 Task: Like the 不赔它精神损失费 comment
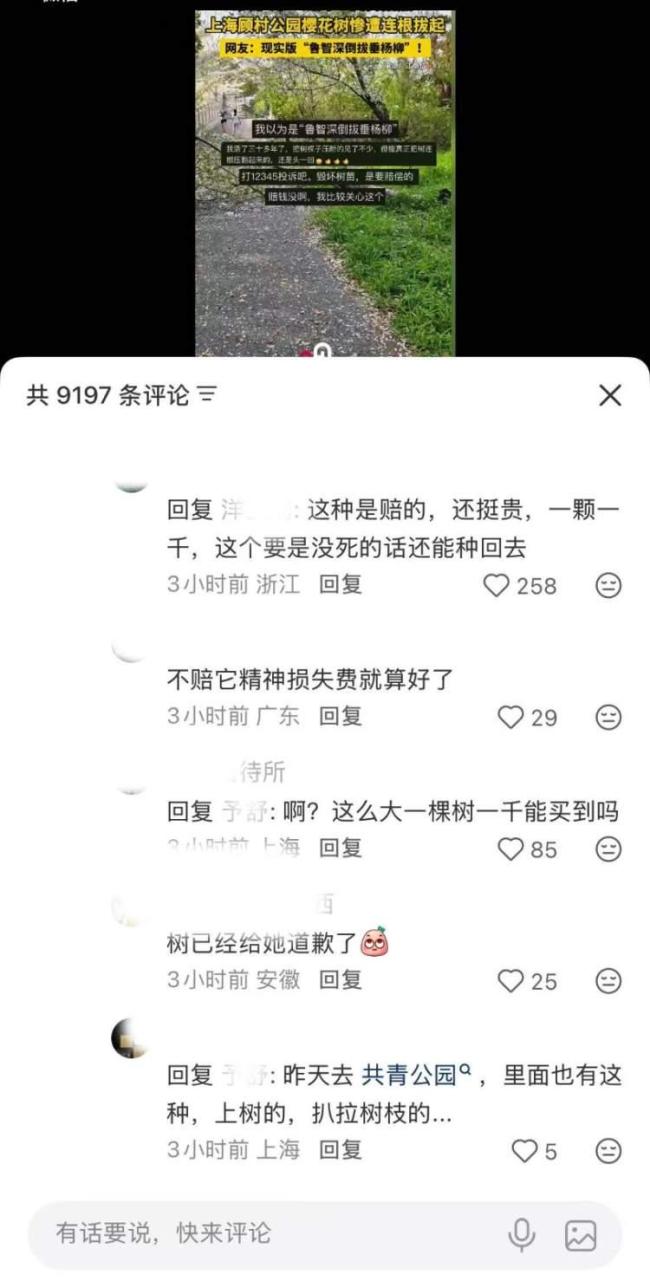click(x=510, y=717)
